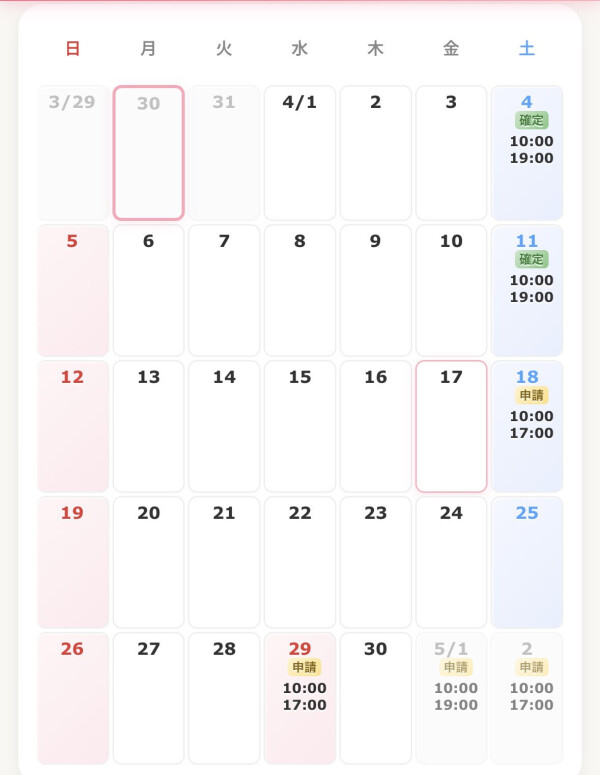
Task: Tap May 2 requested 10:00-17:00 day
Action: tap(526, 697)
